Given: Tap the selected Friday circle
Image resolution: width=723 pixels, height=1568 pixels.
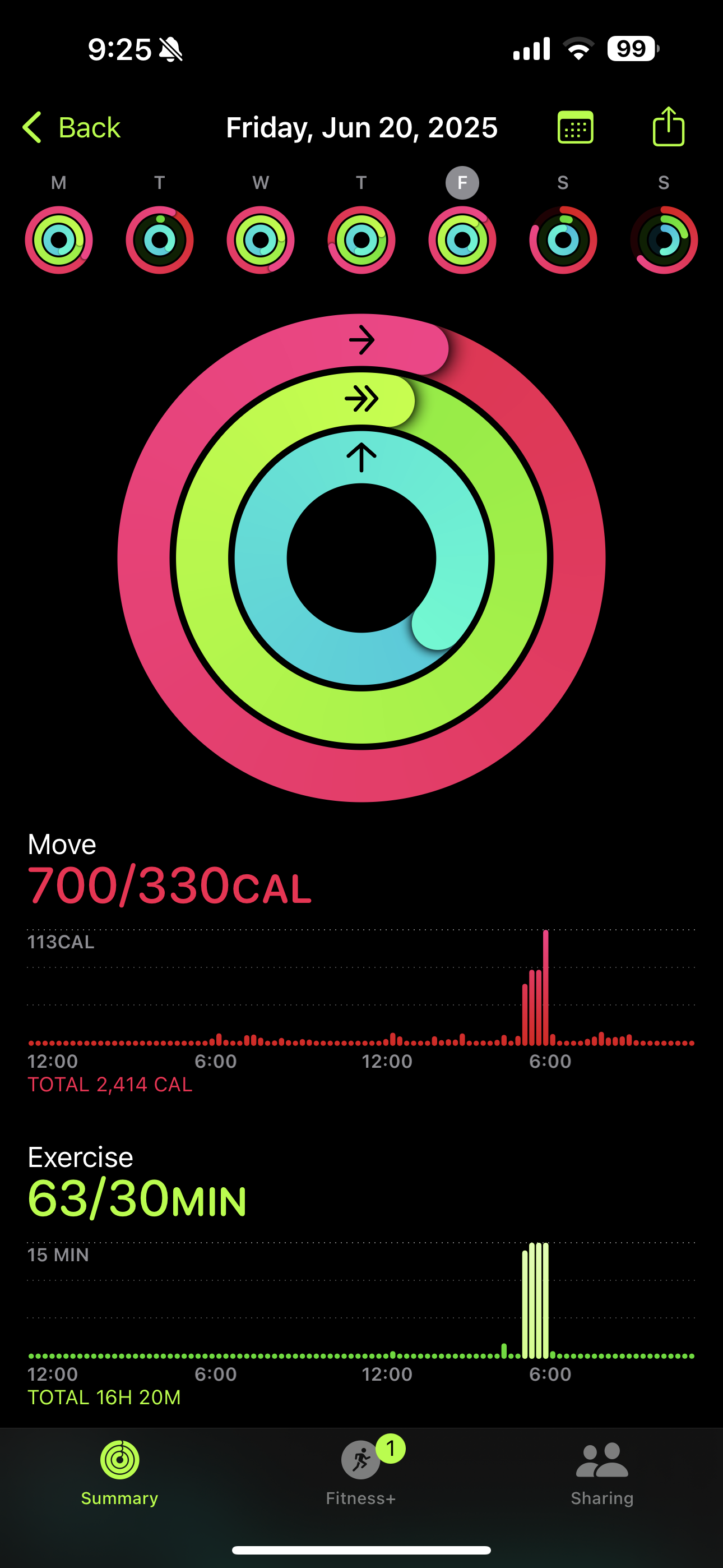Looking at the screenshot, I should click(462, 182).
